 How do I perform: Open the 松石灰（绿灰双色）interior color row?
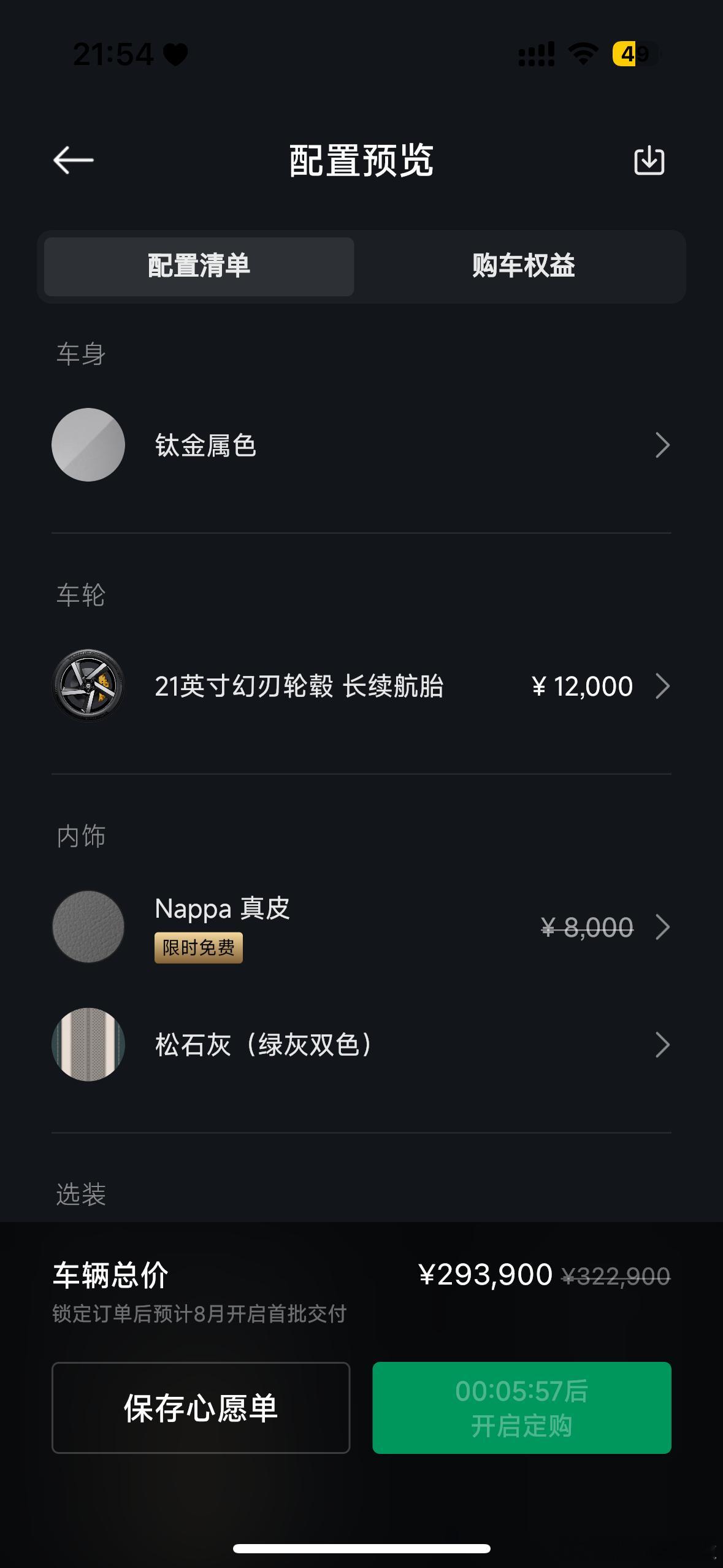tap(361, 1045)
